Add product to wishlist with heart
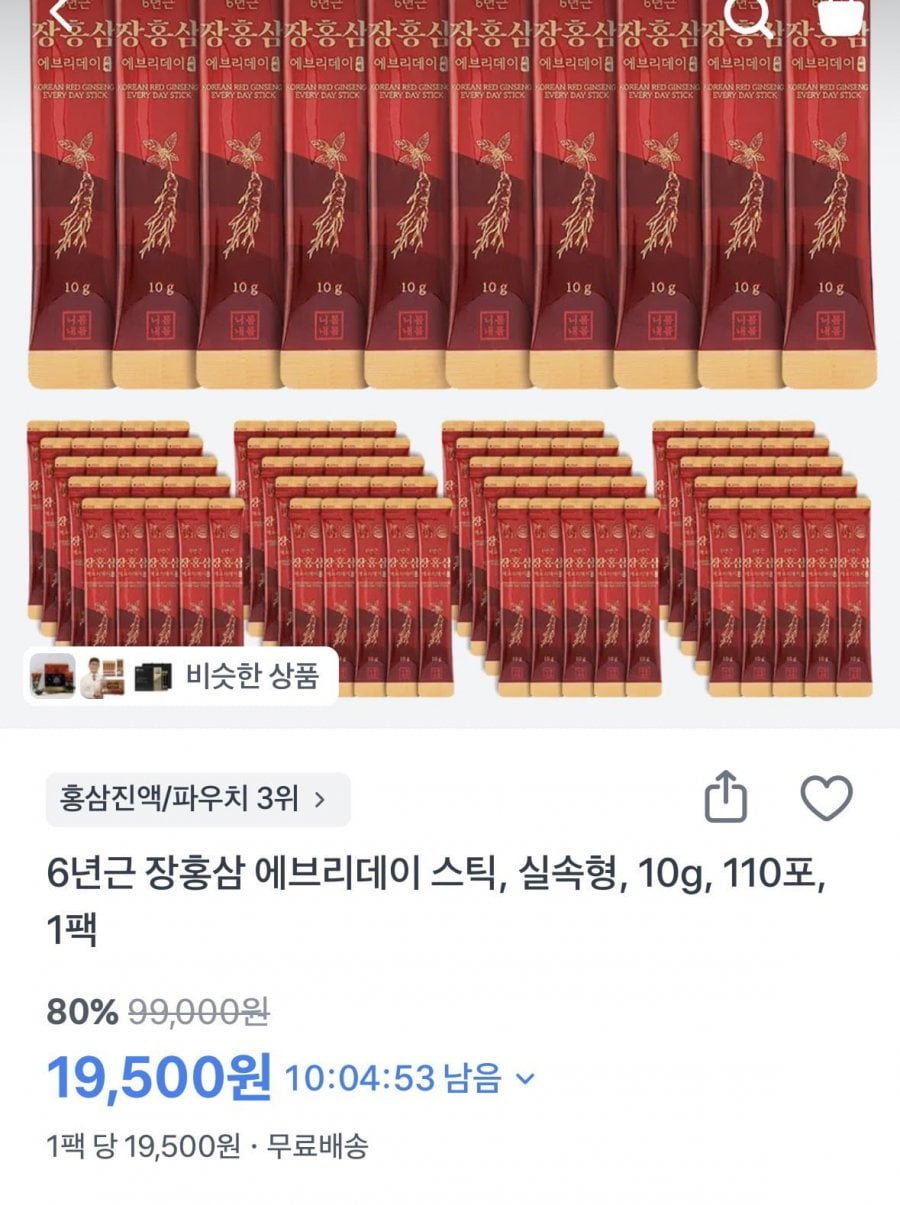 coord(827,798)
